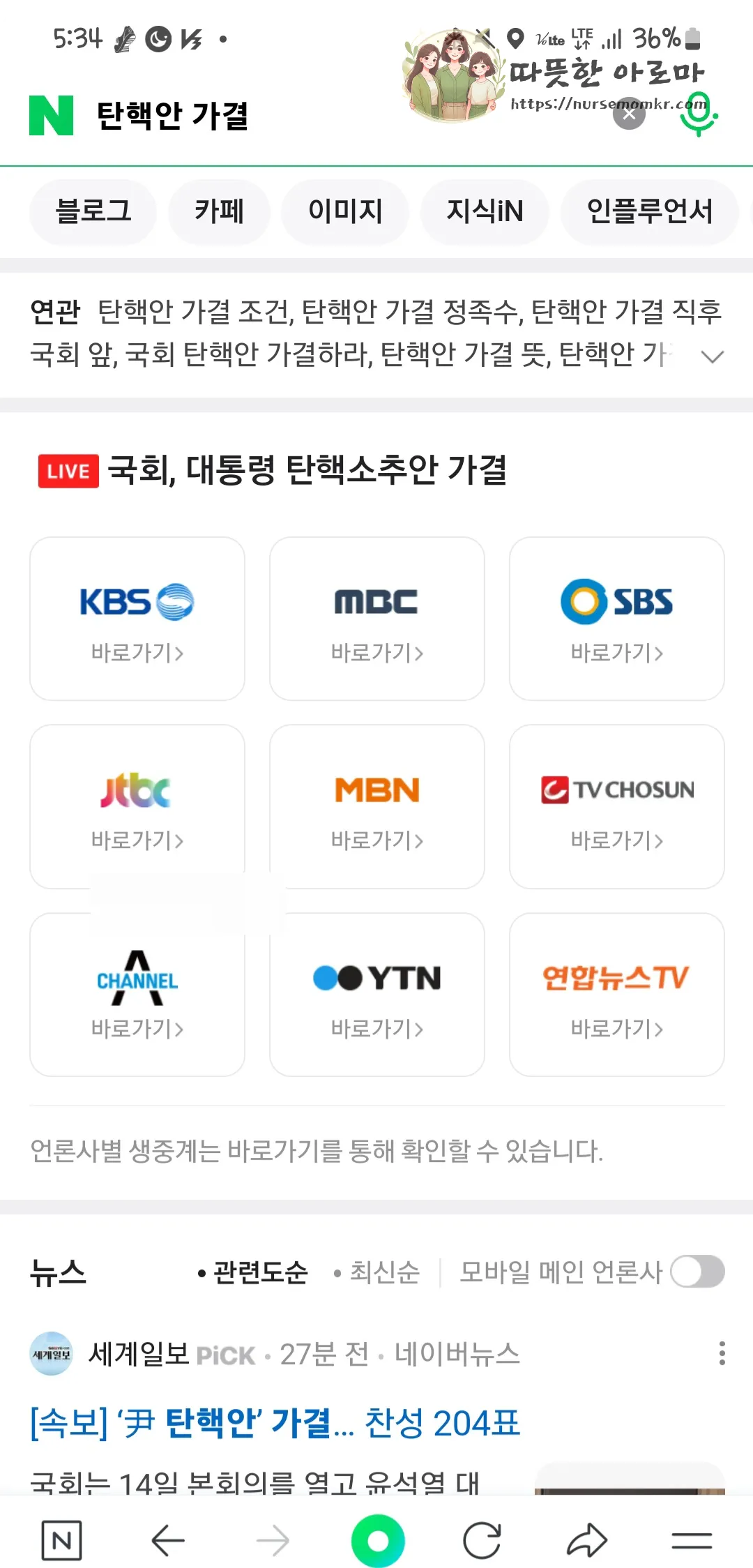Switch to the 이미지 tab

pyautogui.click(x=345, y=212)
